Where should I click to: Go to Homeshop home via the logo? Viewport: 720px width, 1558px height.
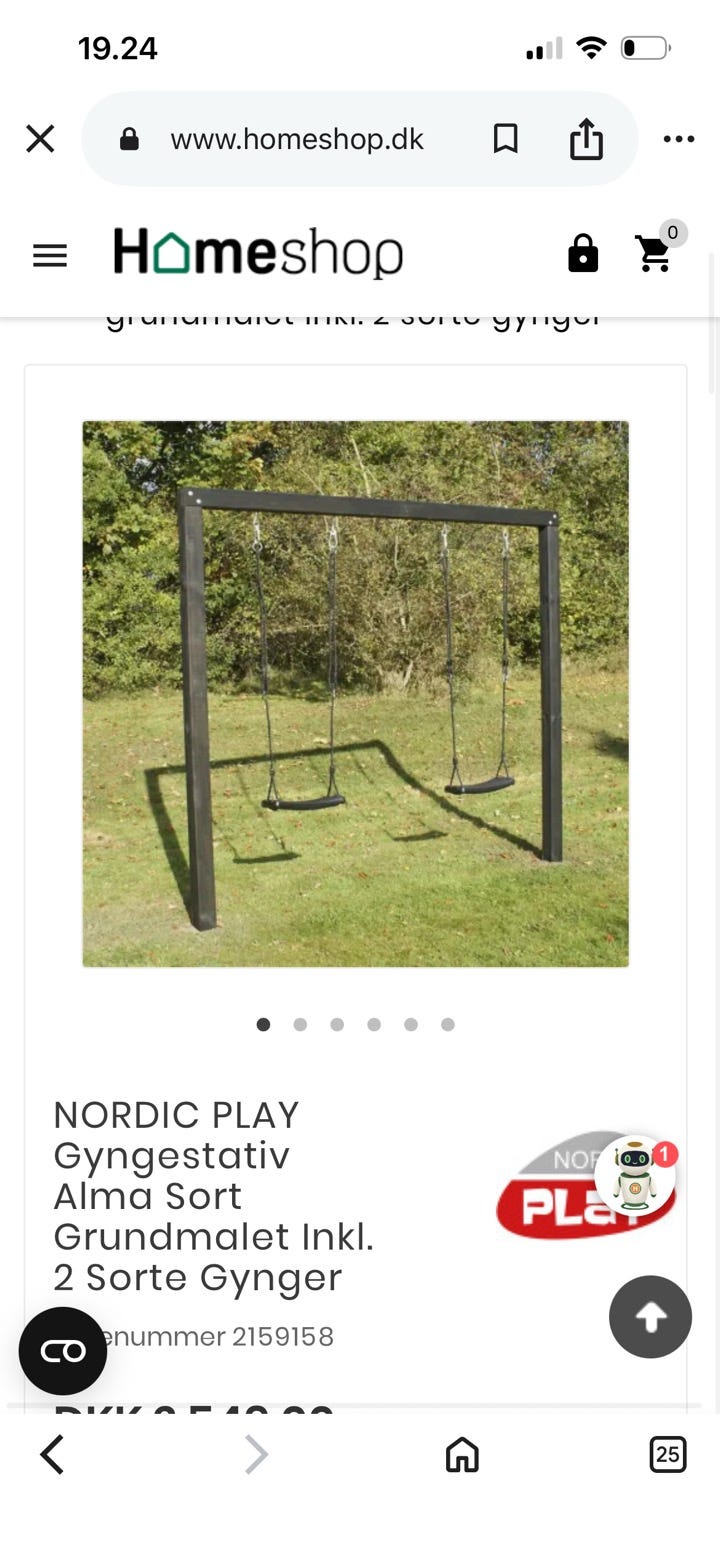[258, 253]
